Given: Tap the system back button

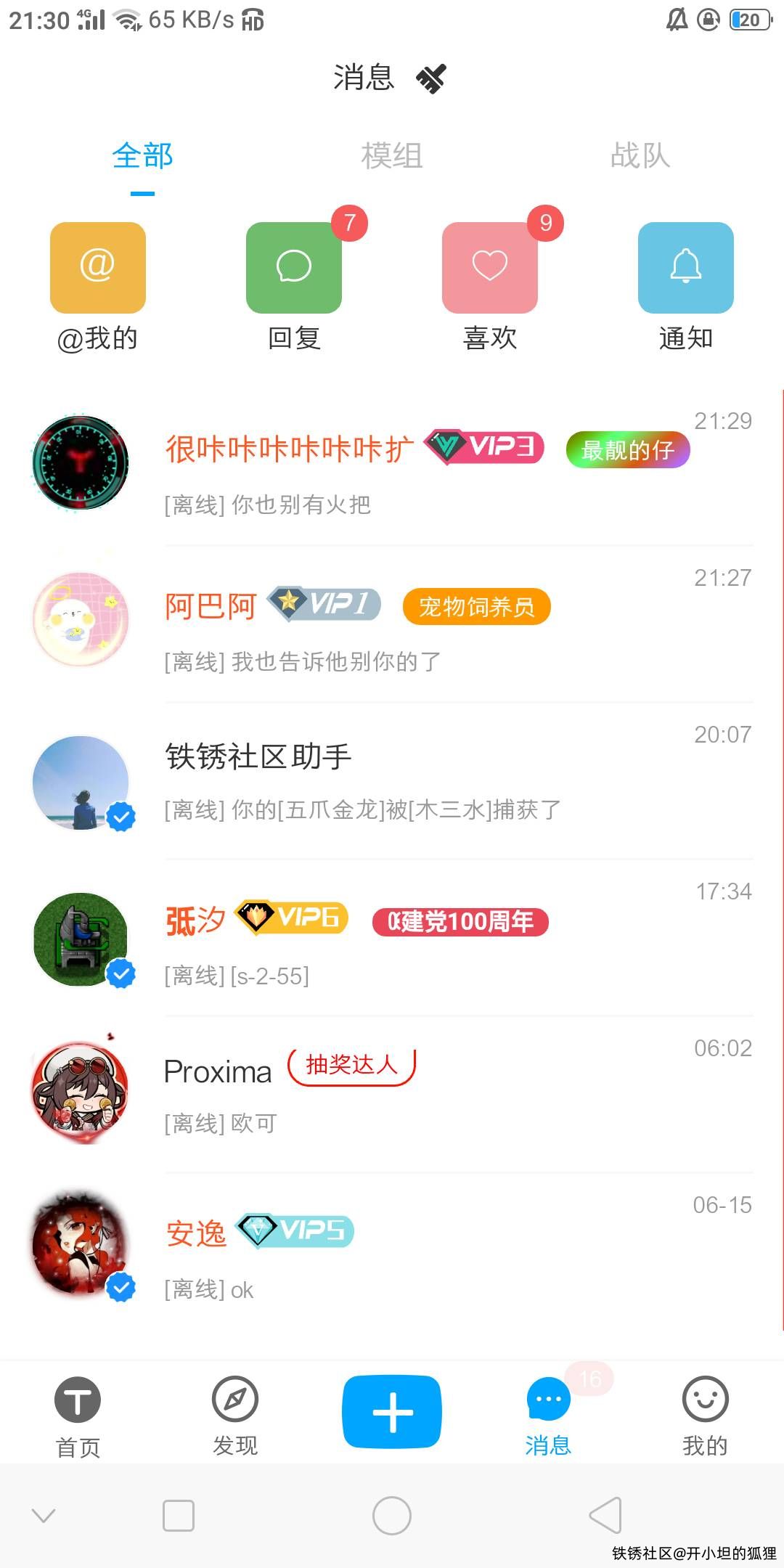Looking at the screenshot, I should coord(606,1515).
